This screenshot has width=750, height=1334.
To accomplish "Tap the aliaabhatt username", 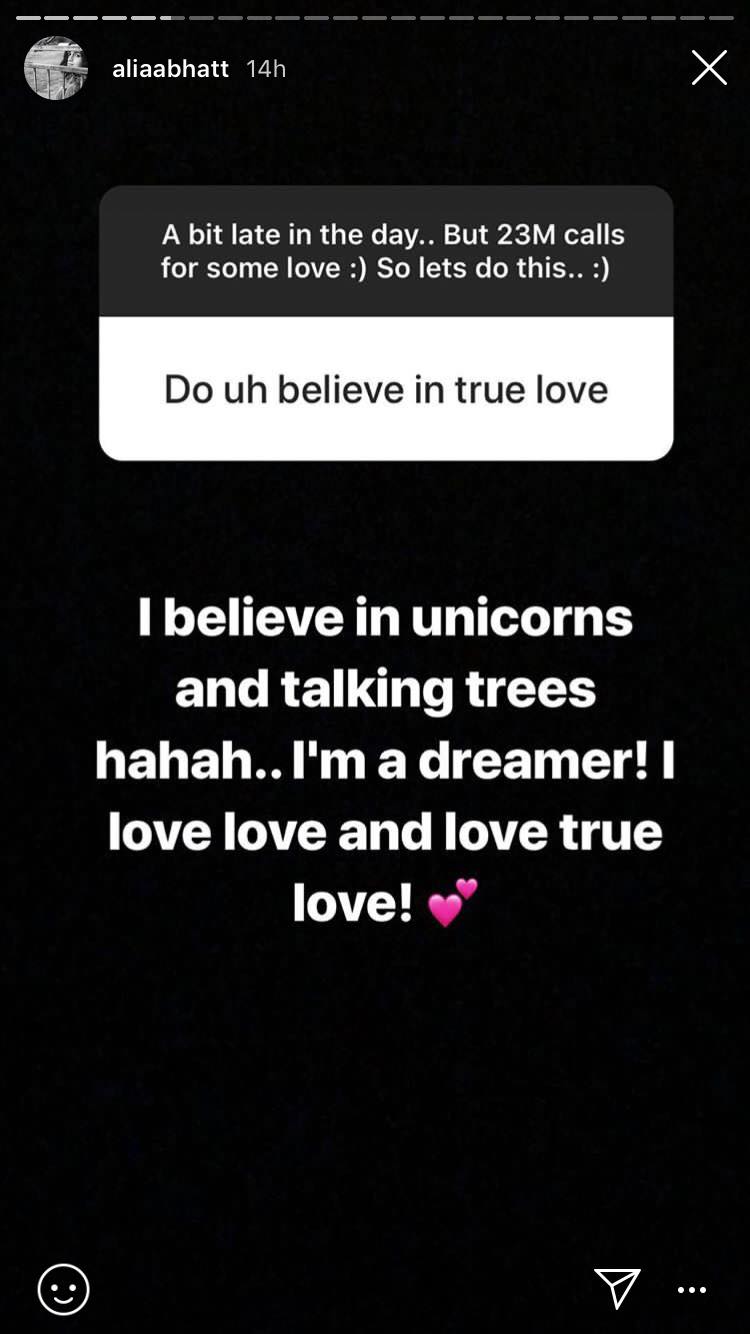I will point(170,69).
